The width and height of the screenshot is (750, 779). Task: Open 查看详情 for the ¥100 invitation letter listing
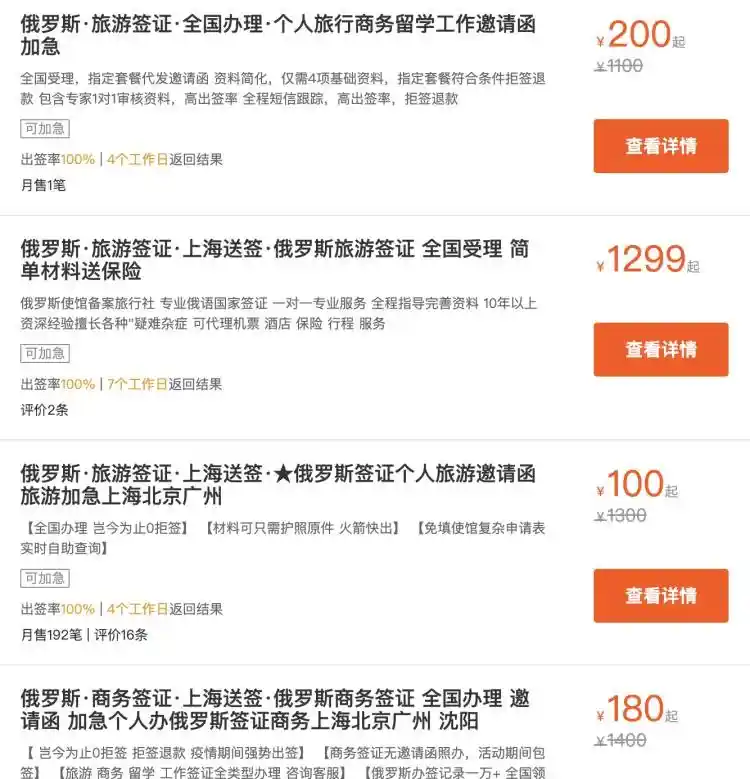click(x=661, y=595)
